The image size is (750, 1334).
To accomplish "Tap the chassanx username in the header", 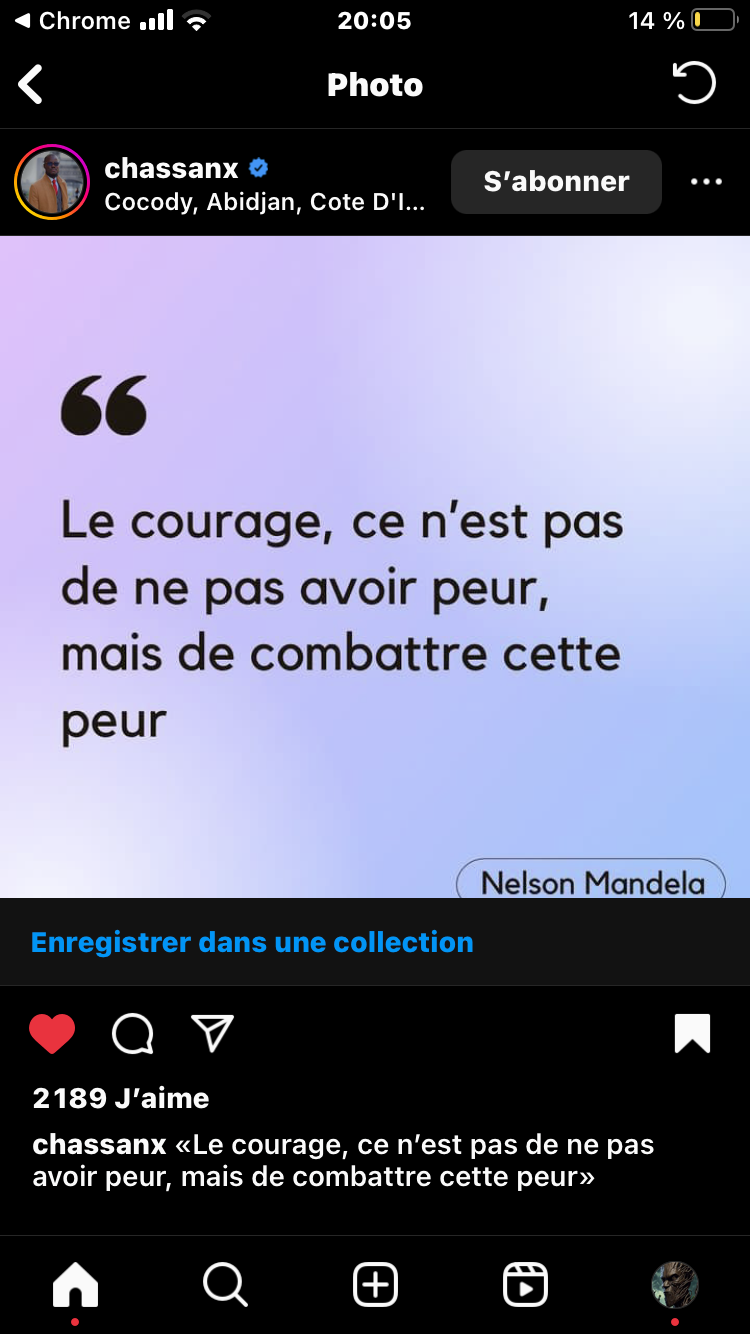I will [x=171, y=168].
